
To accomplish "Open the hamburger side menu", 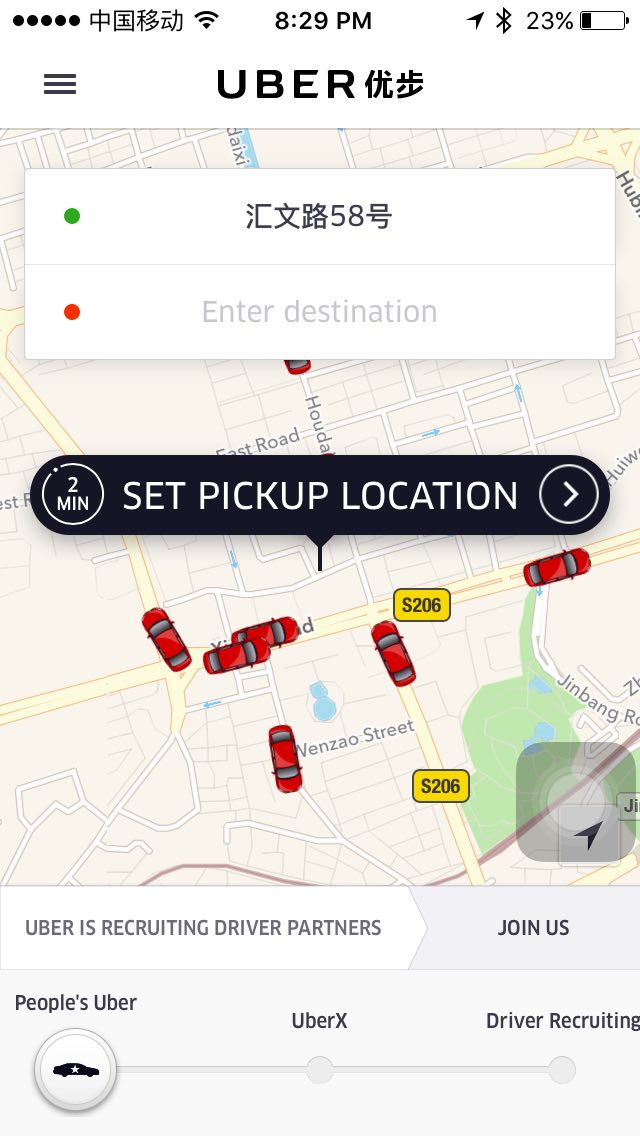I will coord(60,85).
